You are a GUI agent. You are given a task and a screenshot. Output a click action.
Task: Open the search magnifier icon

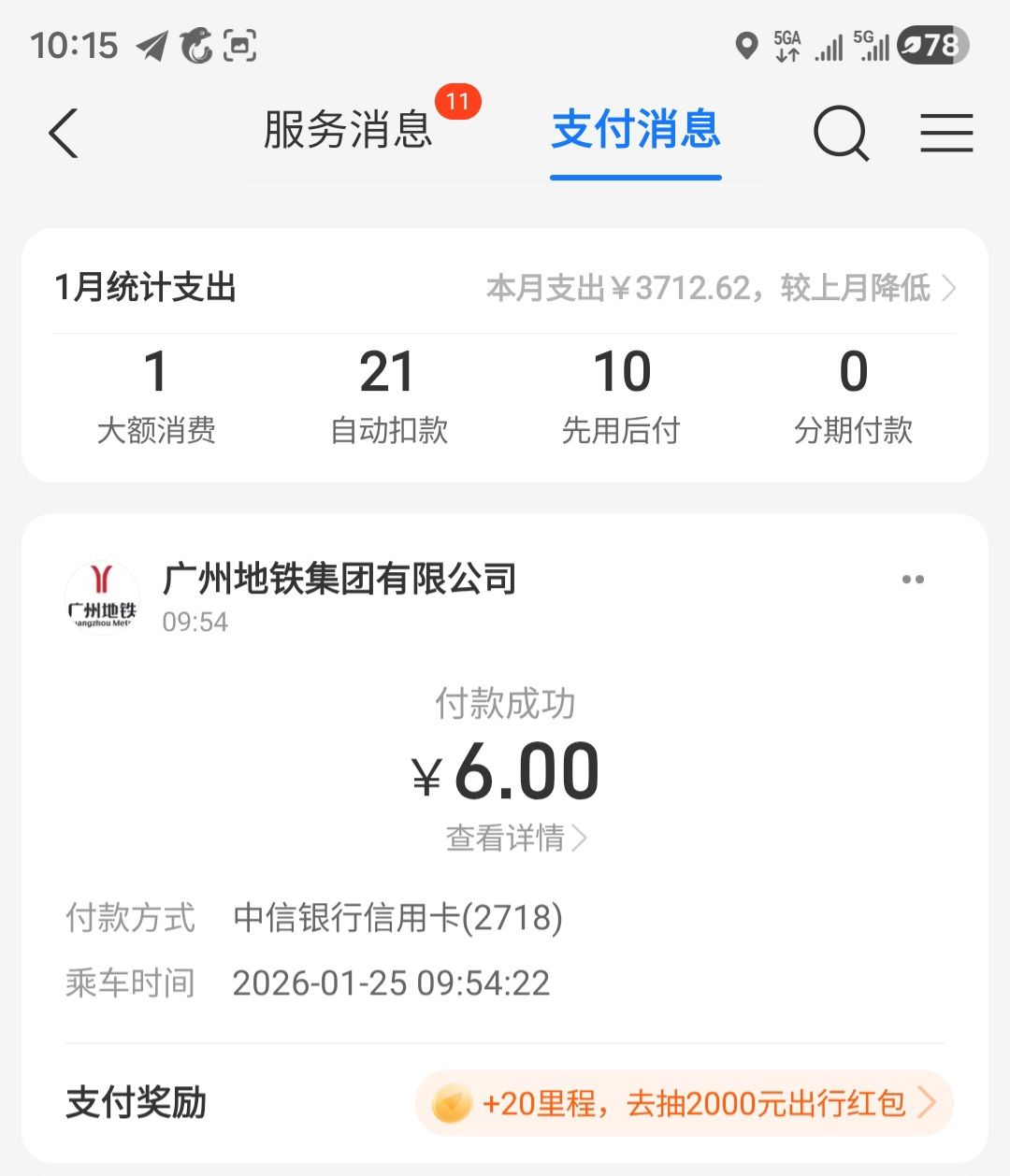click(x=840, y=133)
